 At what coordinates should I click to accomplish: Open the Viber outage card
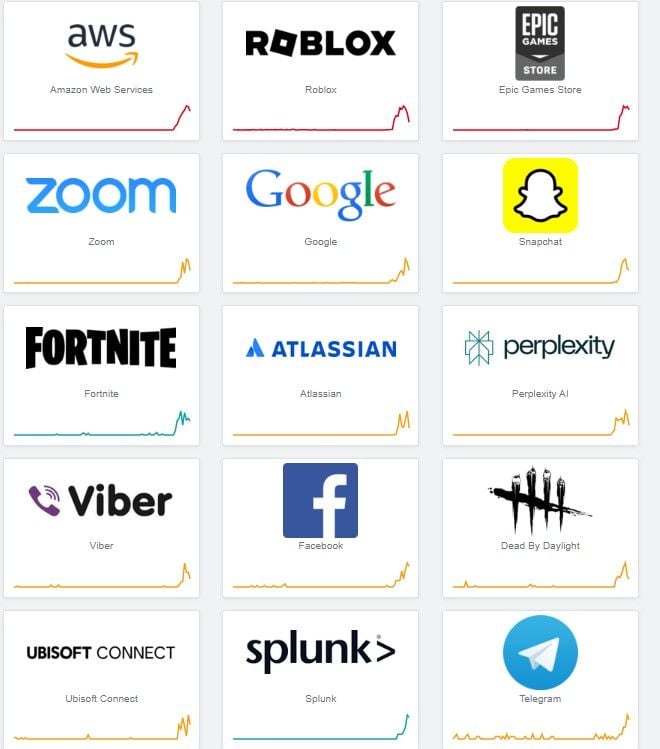pyautogui.click(x=101, y=527)
